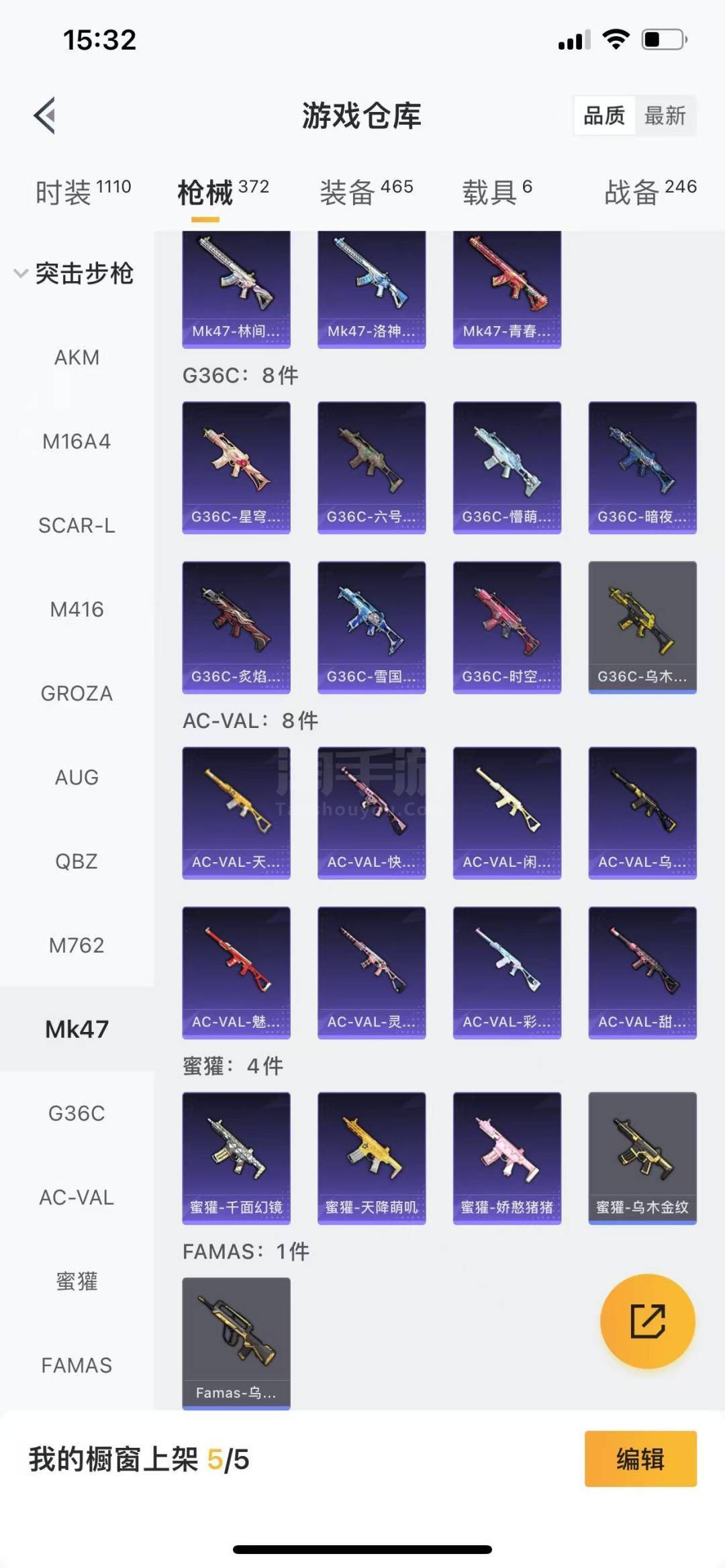Tap 编辑 to edit the showcase
This screenshot has height=1568, width=725.
click(640, 1459)
